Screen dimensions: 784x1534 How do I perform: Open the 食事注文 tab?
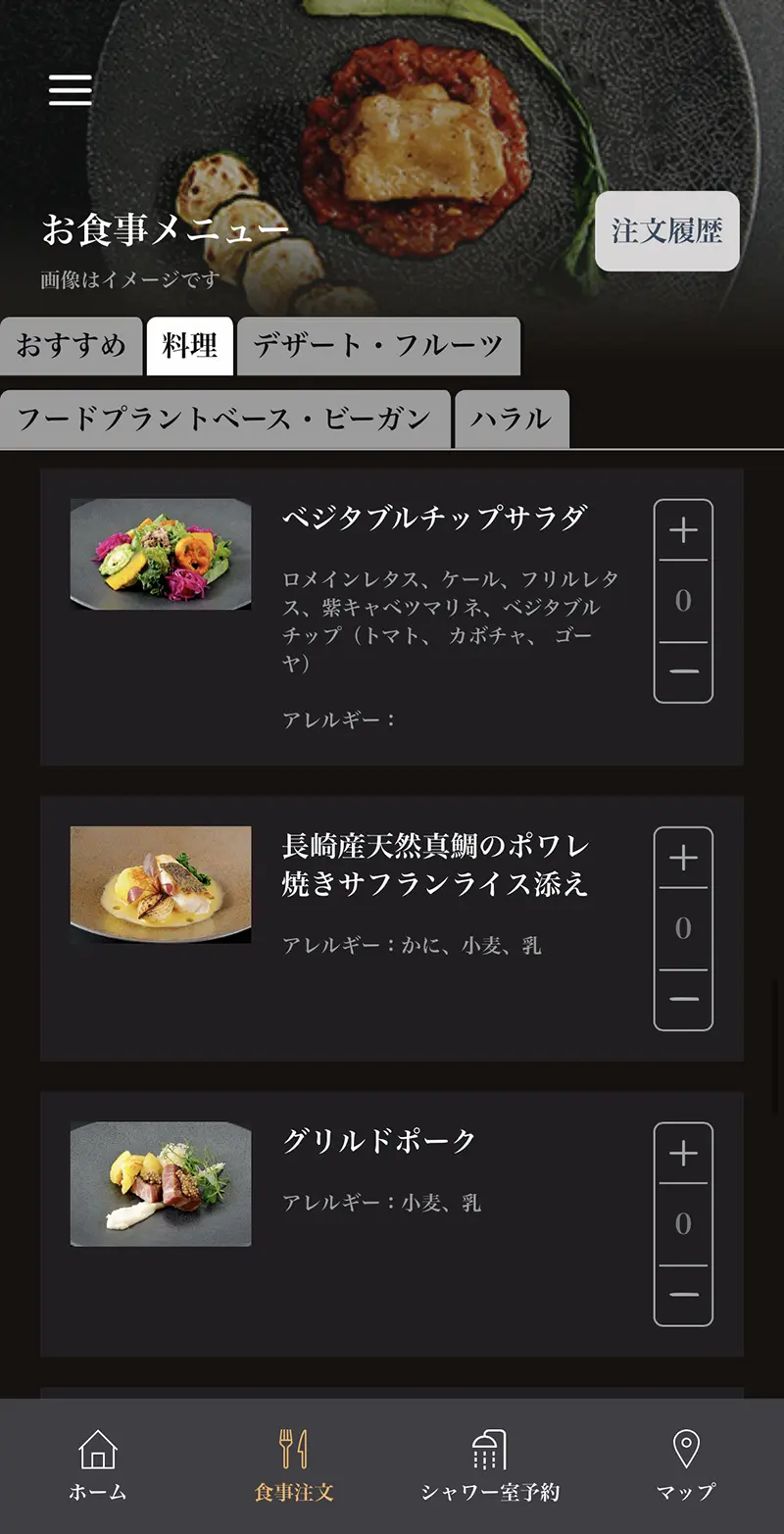[294, 1466]
